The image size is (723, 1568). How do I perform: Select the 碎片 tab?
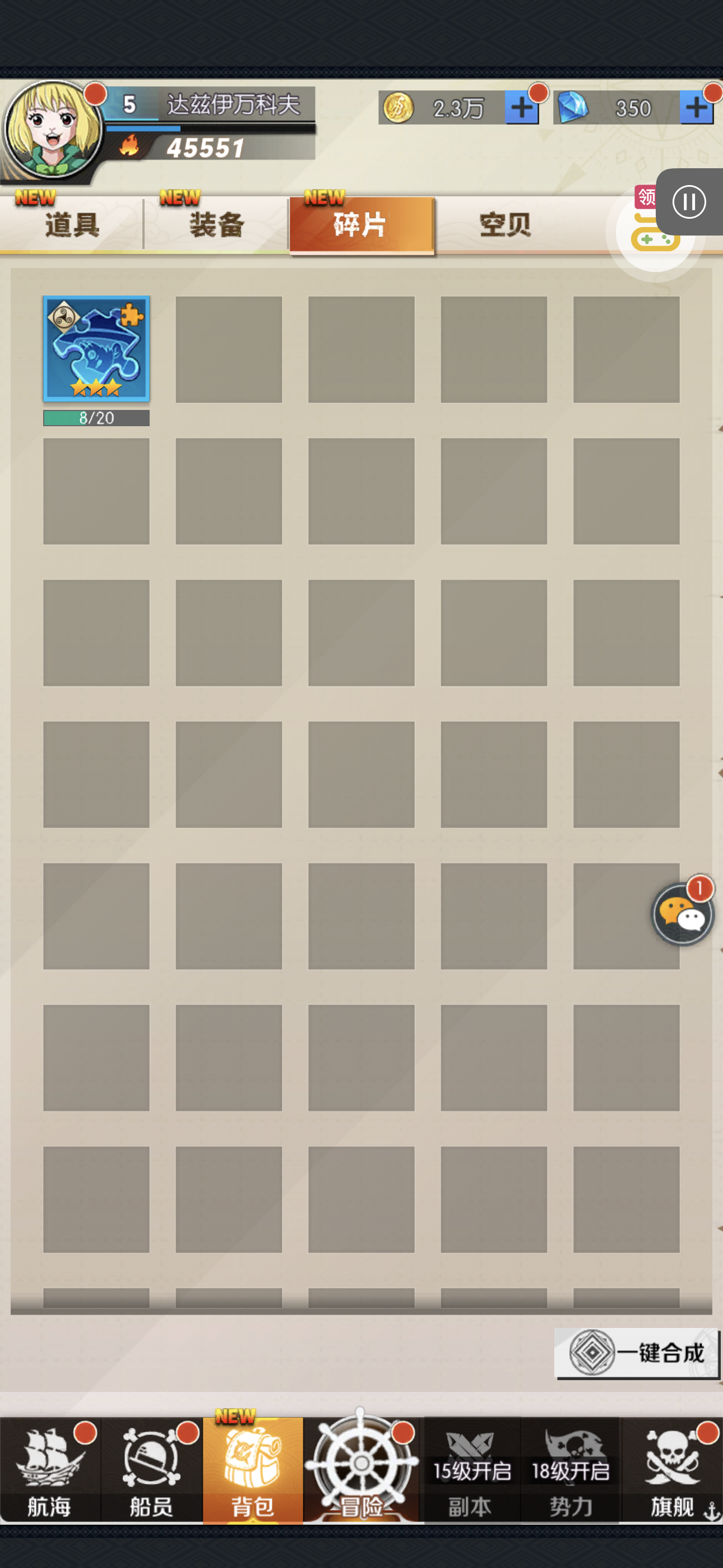361,225
